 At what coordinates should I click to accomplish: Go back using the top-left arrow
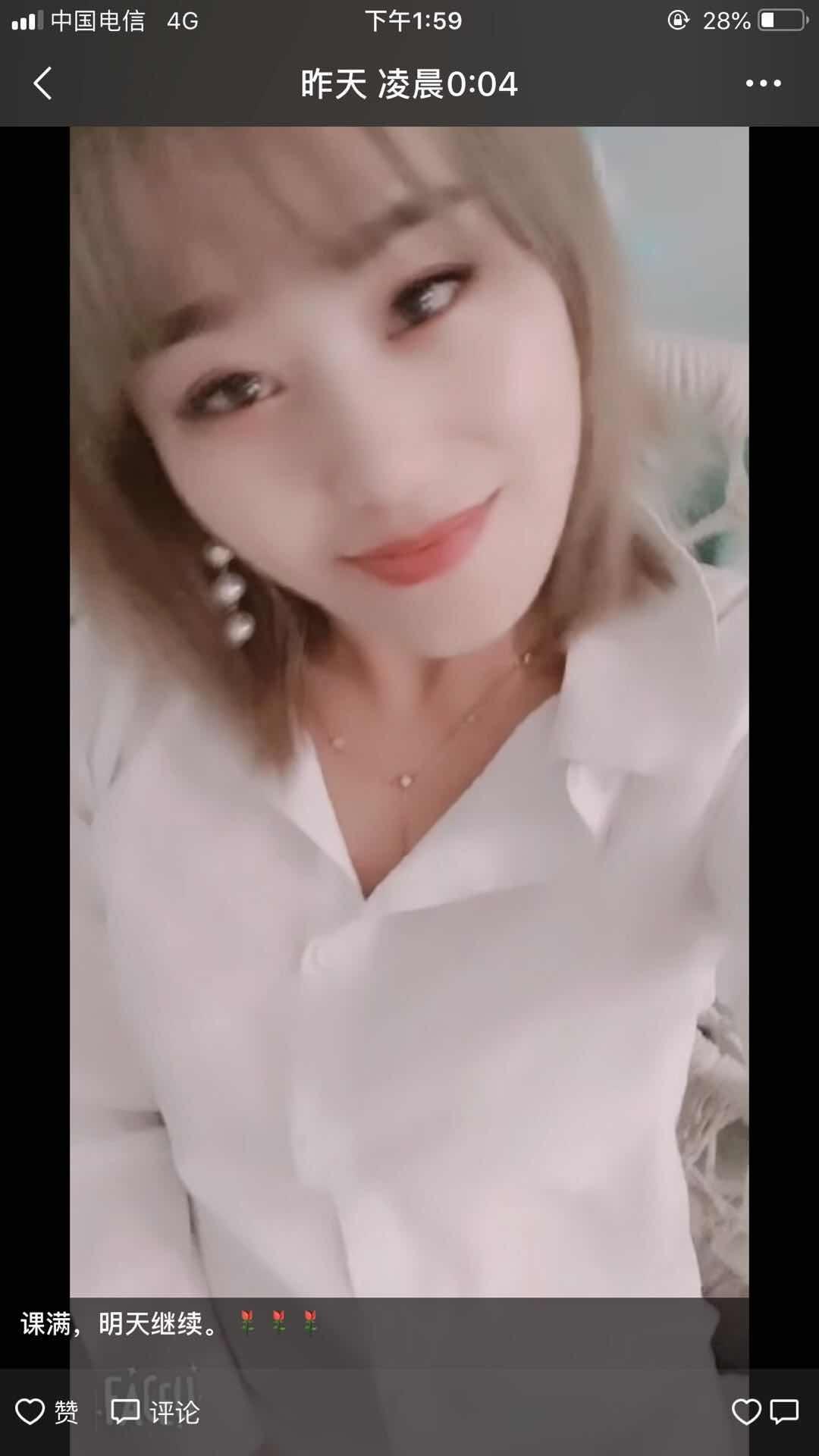click(43, 83)
